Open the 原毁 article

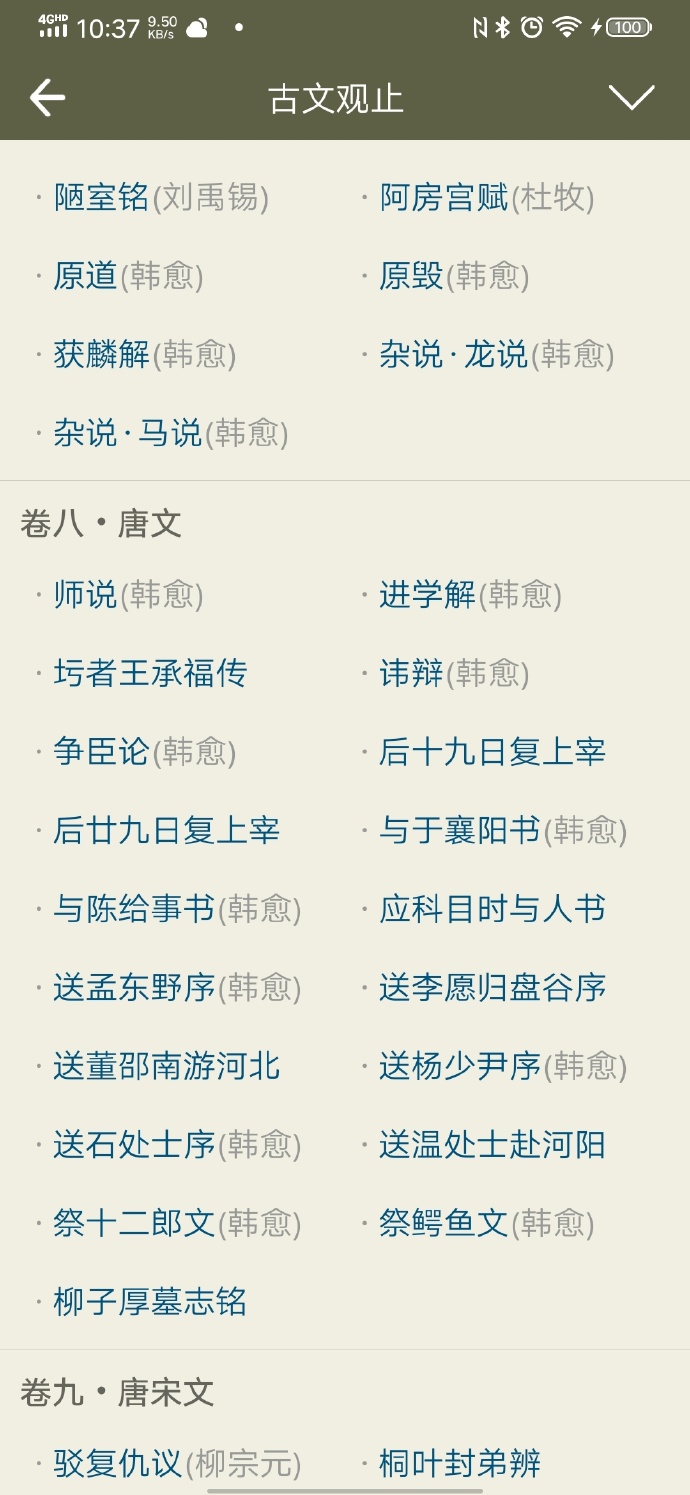(453, 276)
